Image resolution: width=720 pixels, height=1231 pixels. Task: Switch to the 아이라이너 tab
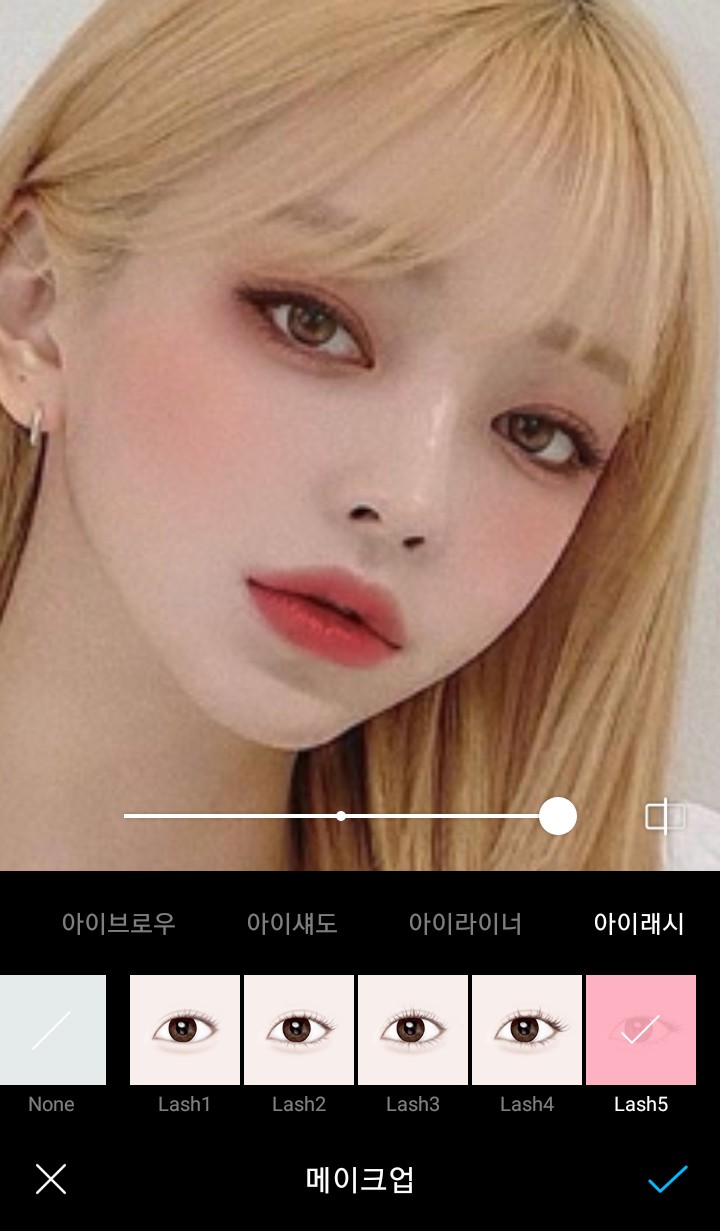465,924
